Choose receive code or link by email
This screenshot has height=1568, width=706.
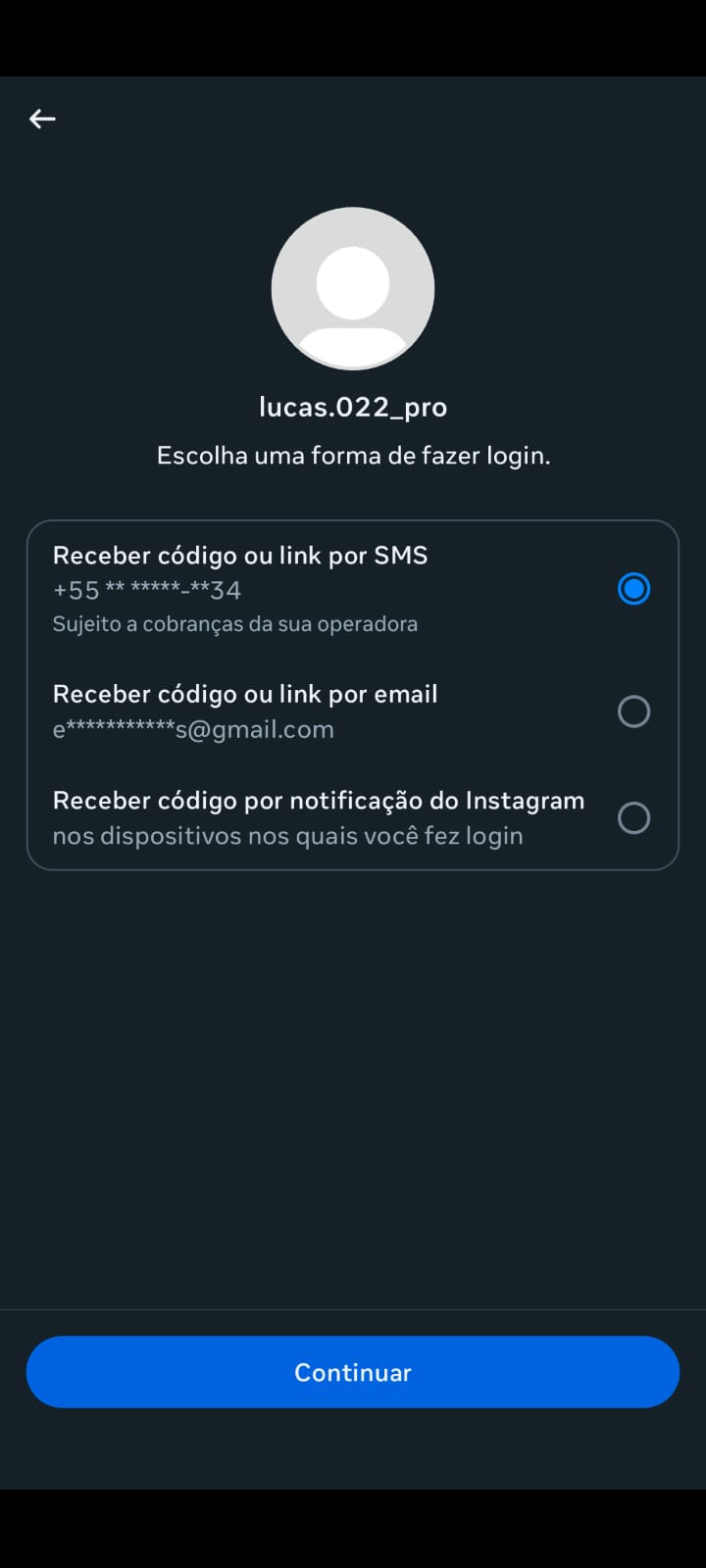[x=632, y=711]
